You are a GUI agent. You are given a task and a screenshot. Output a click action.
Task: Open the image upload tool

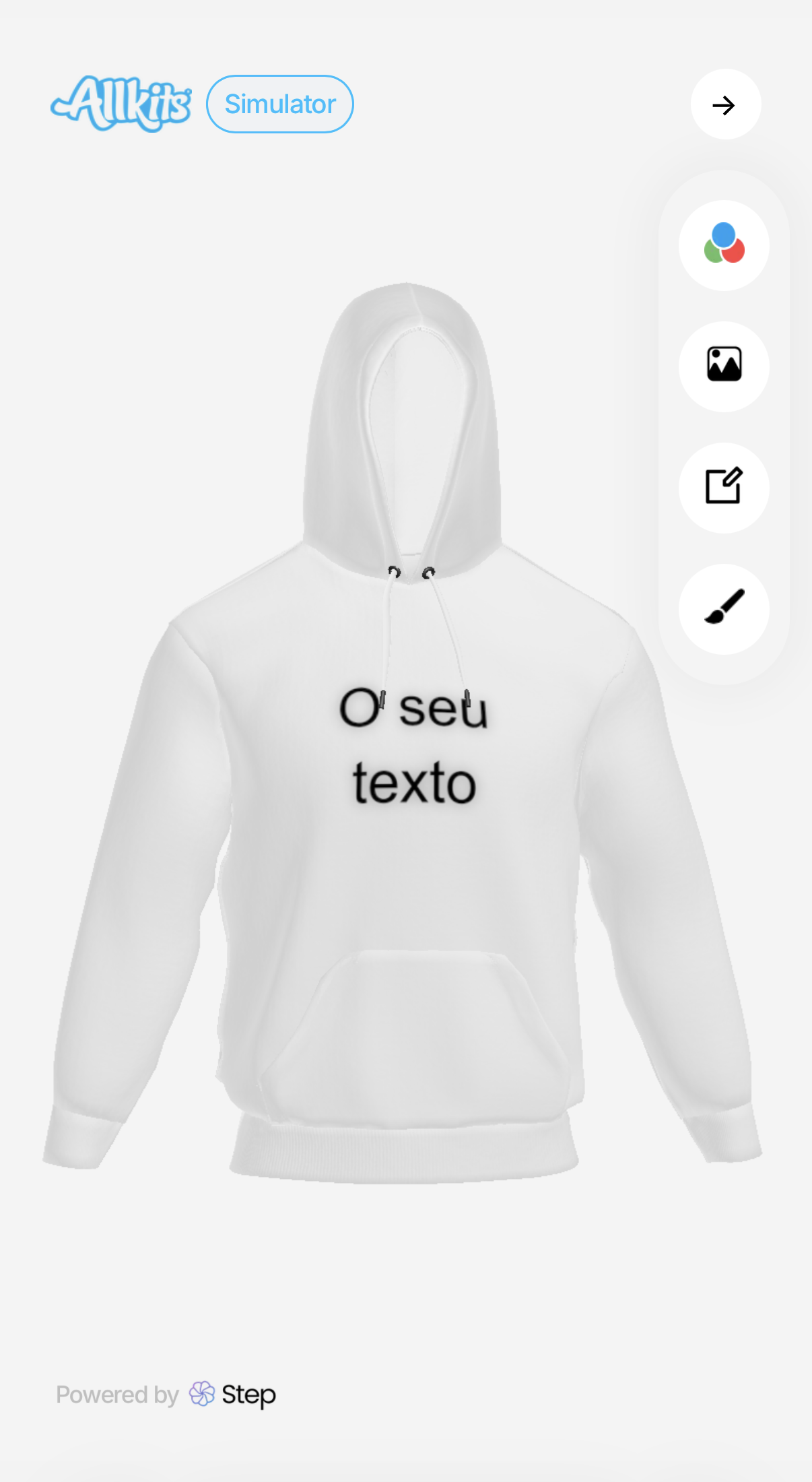[724, 366]
